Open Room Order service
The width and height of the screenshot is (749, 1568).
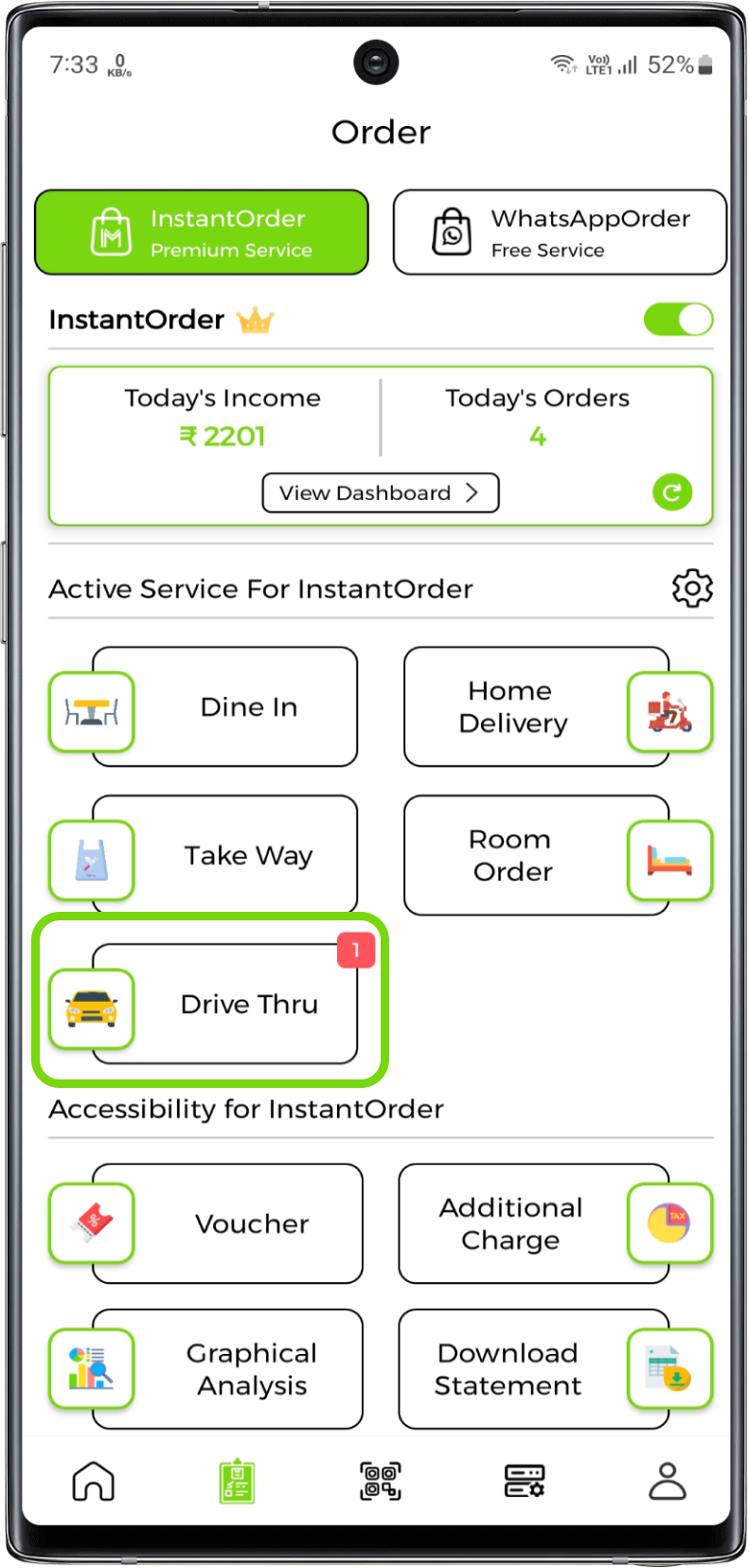[536, 856]
